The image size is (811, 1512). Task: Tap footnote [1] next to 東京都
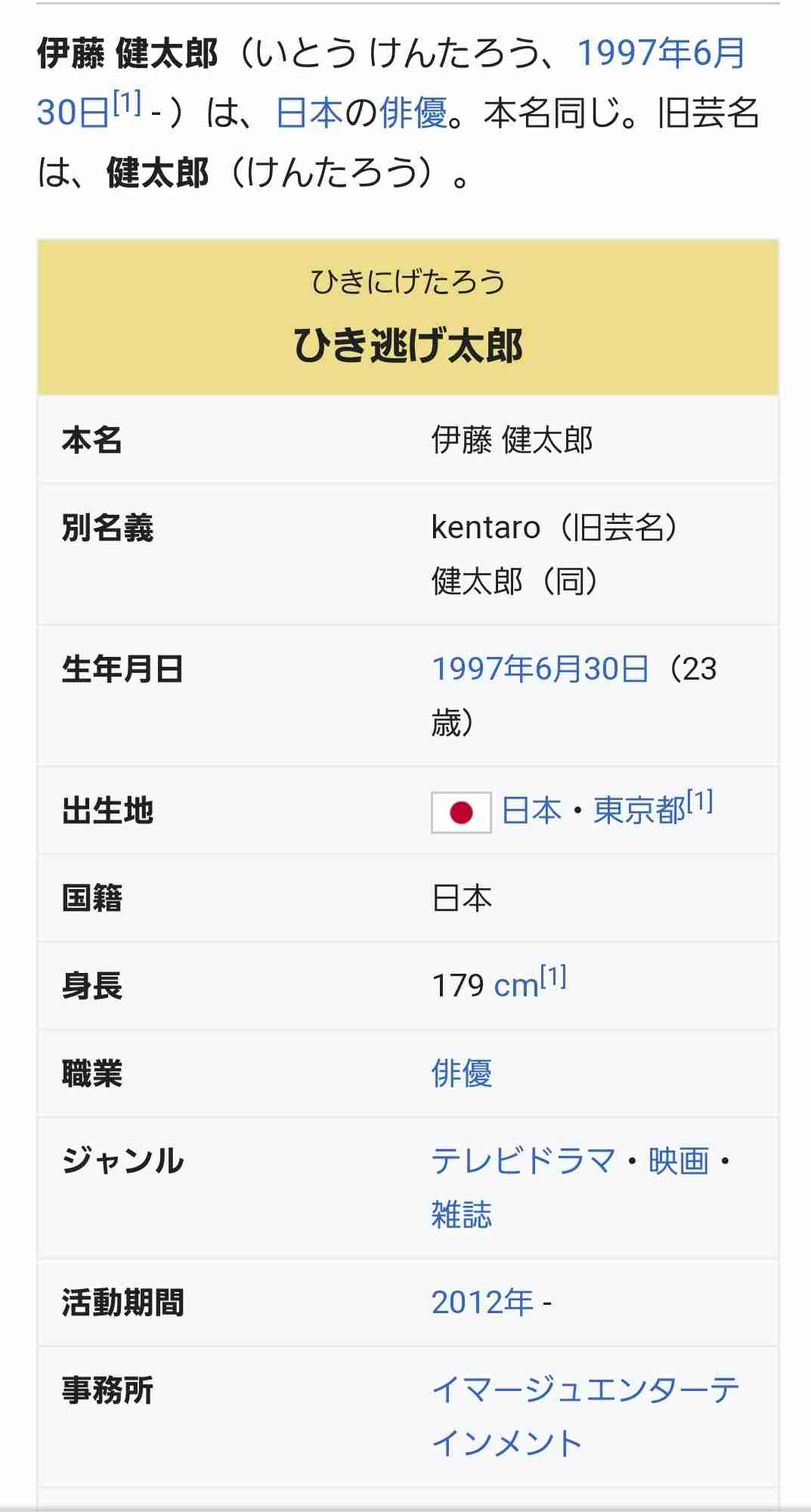[x=700, y=801]
